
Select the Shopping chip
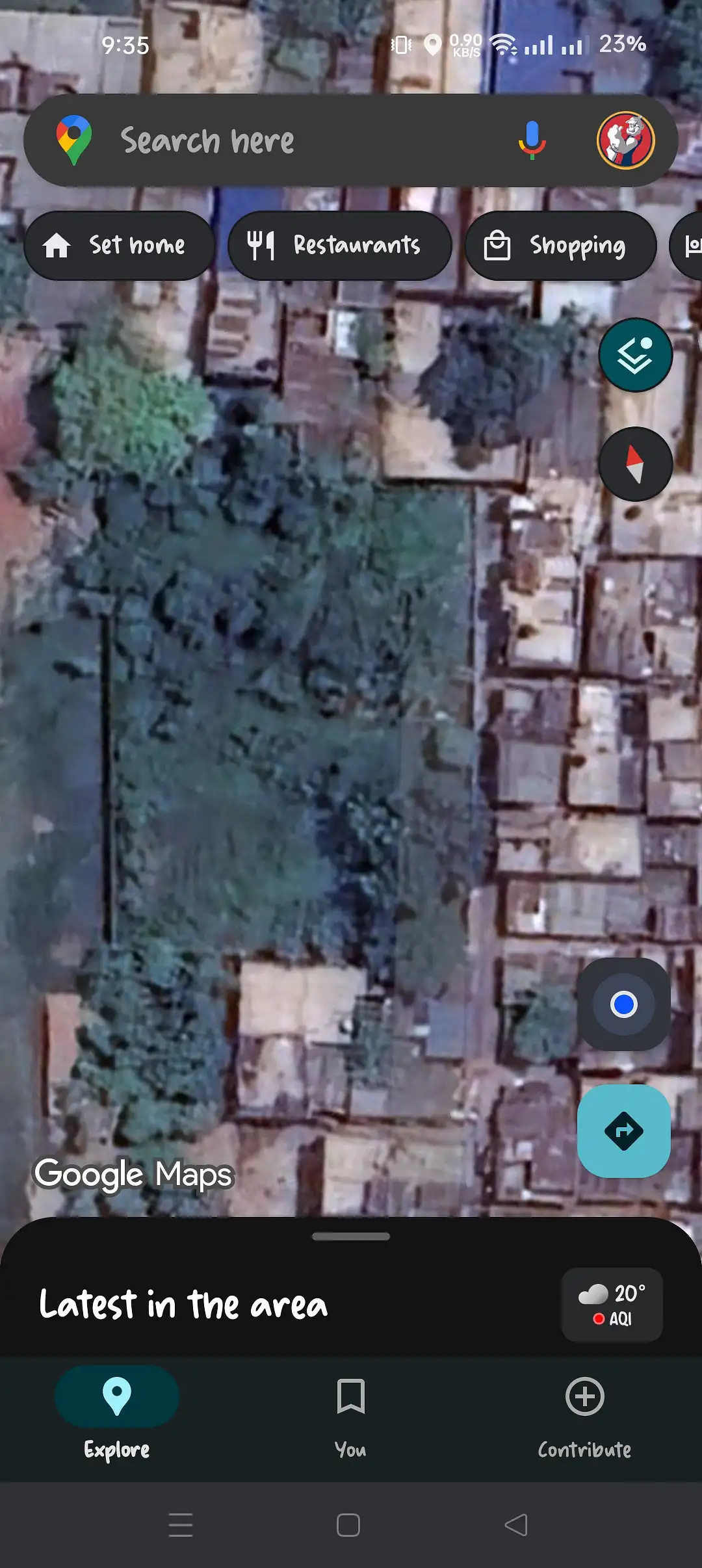(x=560, y=246)
